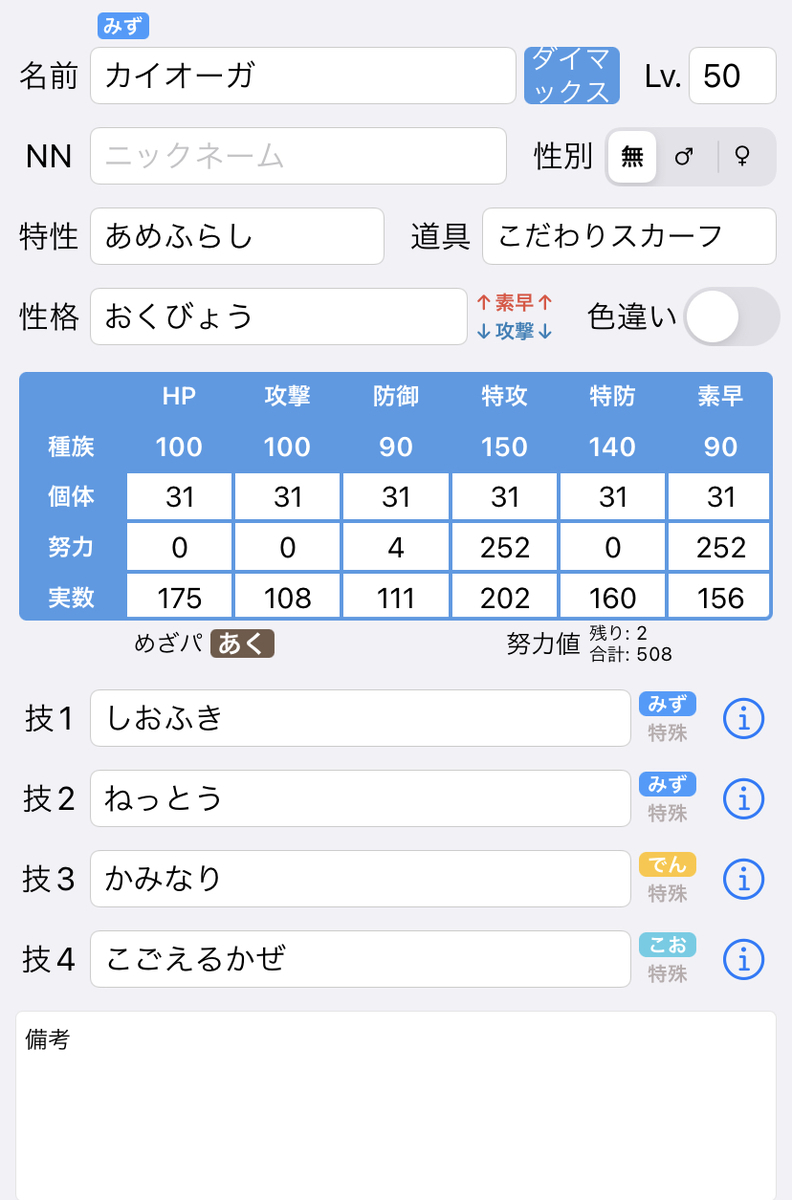Screen dimensions: 792x1200
Task: Select the ♂ gender option
Action: tap(685, 156)
